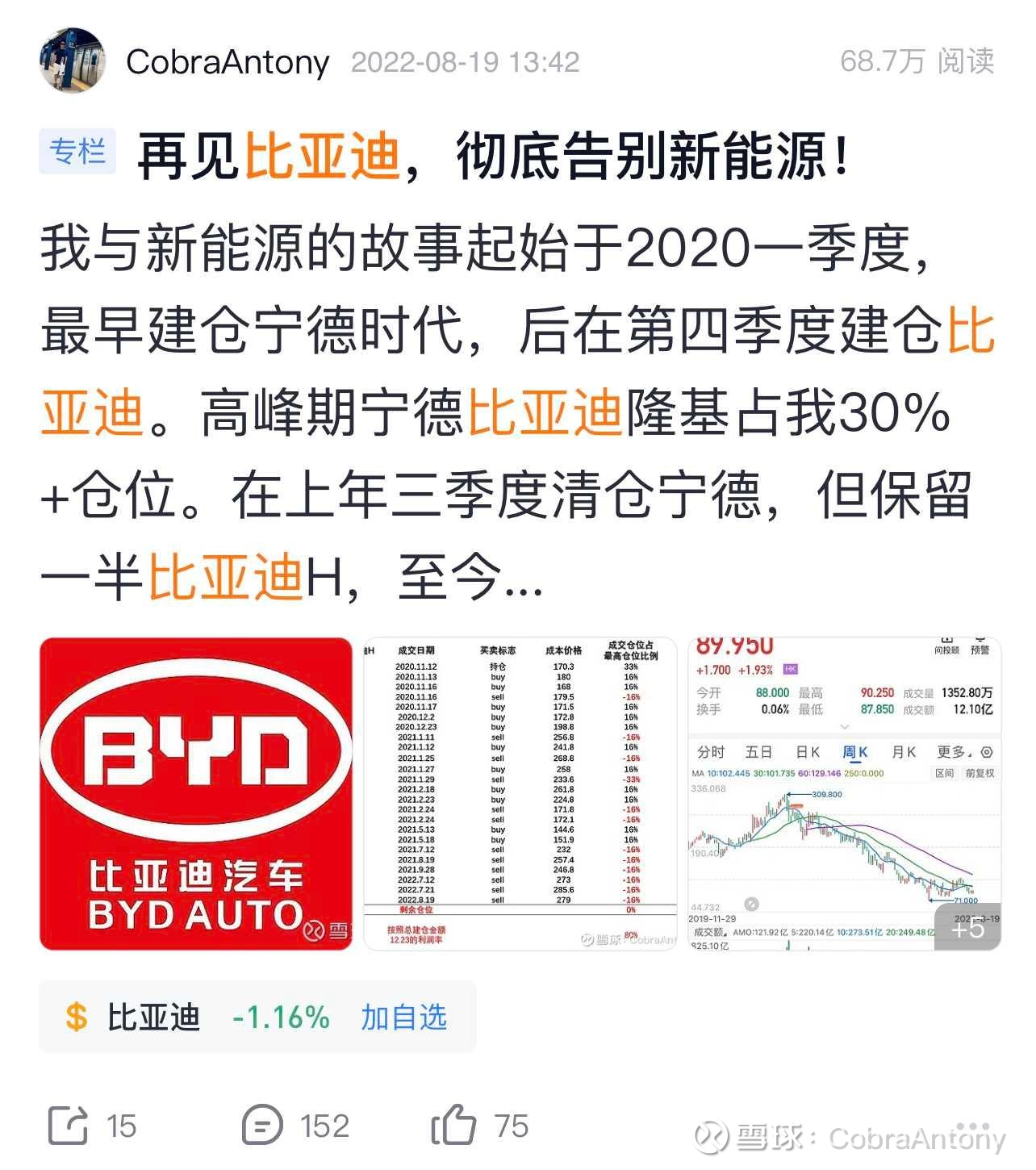Open CobraAntony's profile avatar
Image resolution: width=1036 pixels, height=1170 pixels.
[x=72, y=61]
